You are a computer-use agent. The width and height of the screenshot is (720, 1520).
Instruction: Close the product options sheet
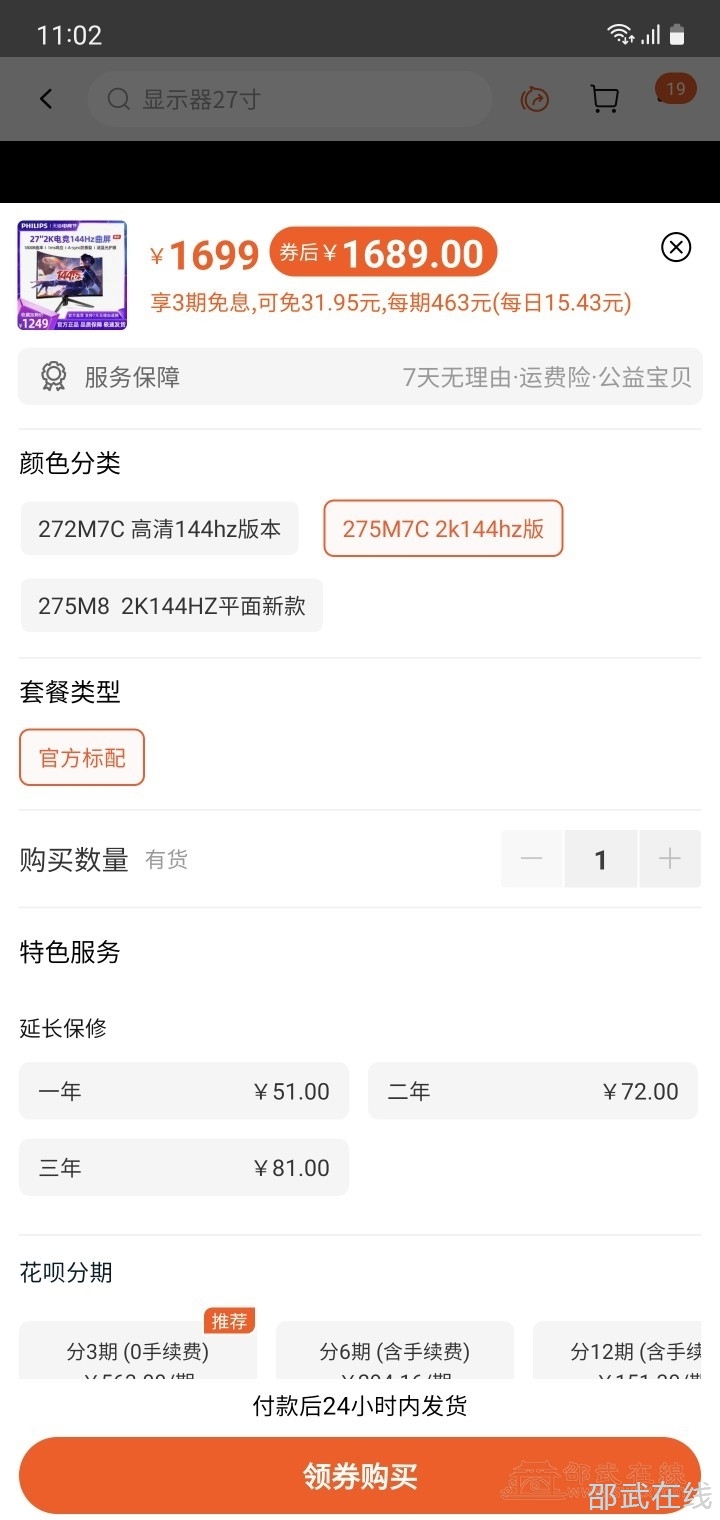676,247
